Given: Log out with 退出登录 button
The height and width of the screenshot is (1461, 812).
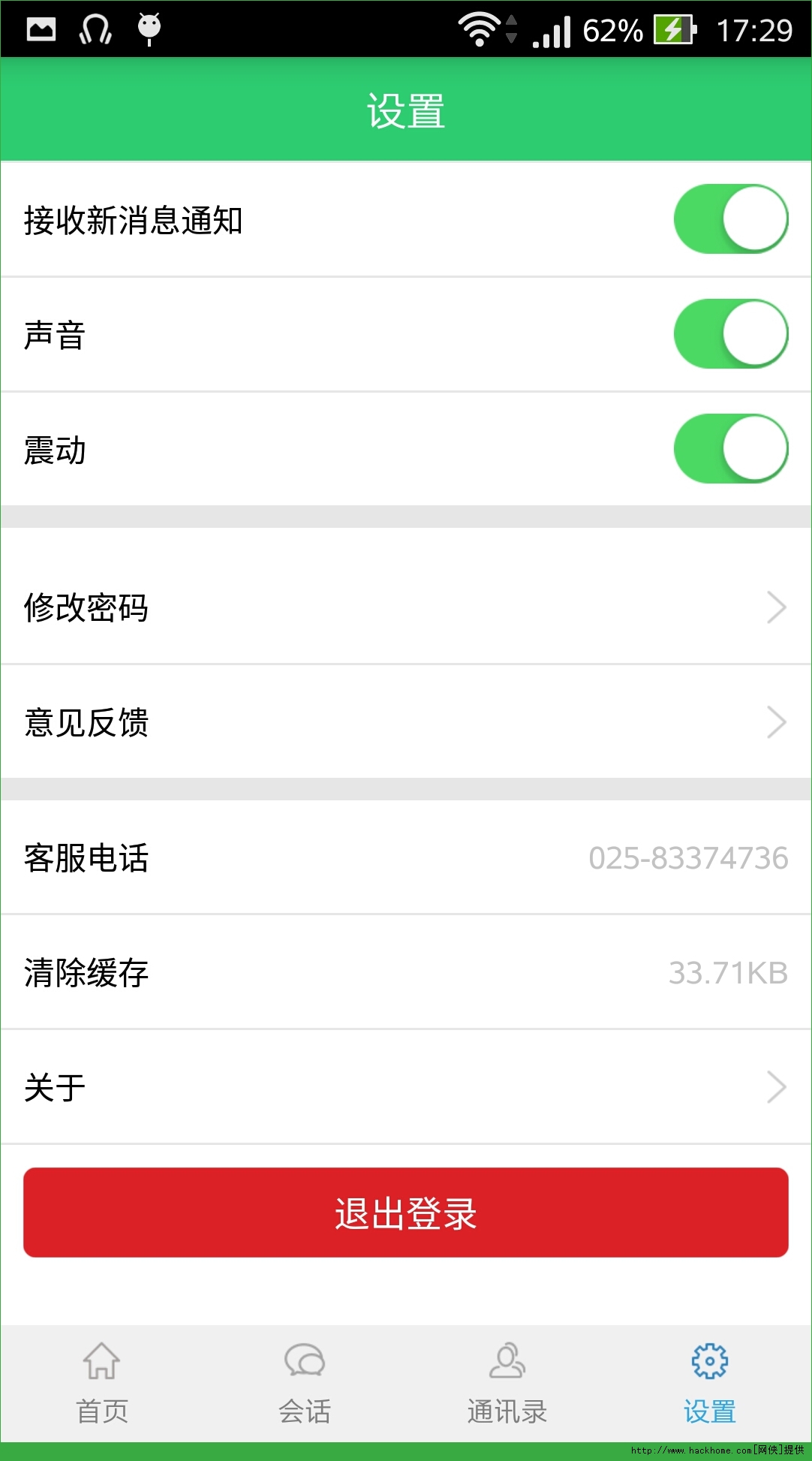Looking at the screenshot, I should point(405,1212).
